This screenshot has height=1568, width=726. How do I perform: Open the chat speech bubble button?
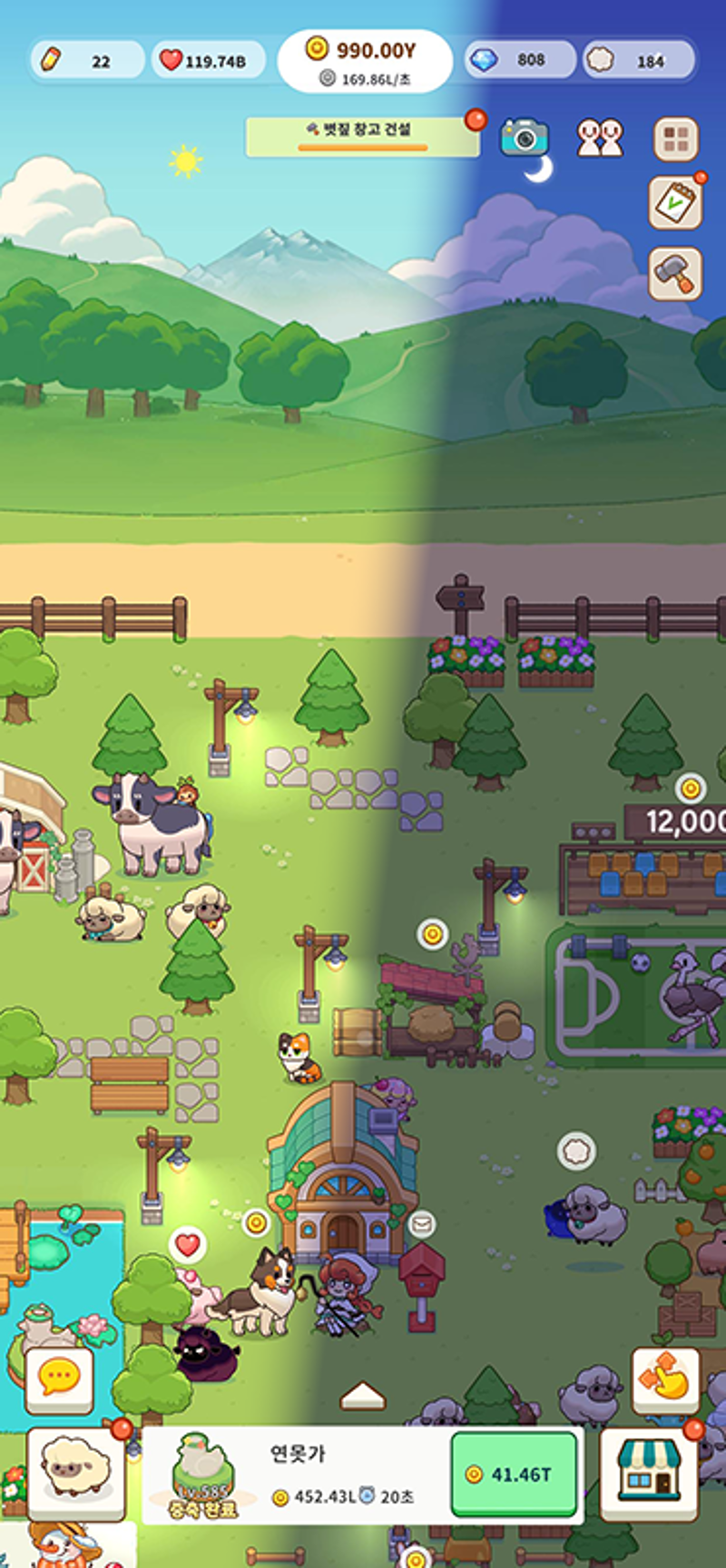tap(59, 1379)
